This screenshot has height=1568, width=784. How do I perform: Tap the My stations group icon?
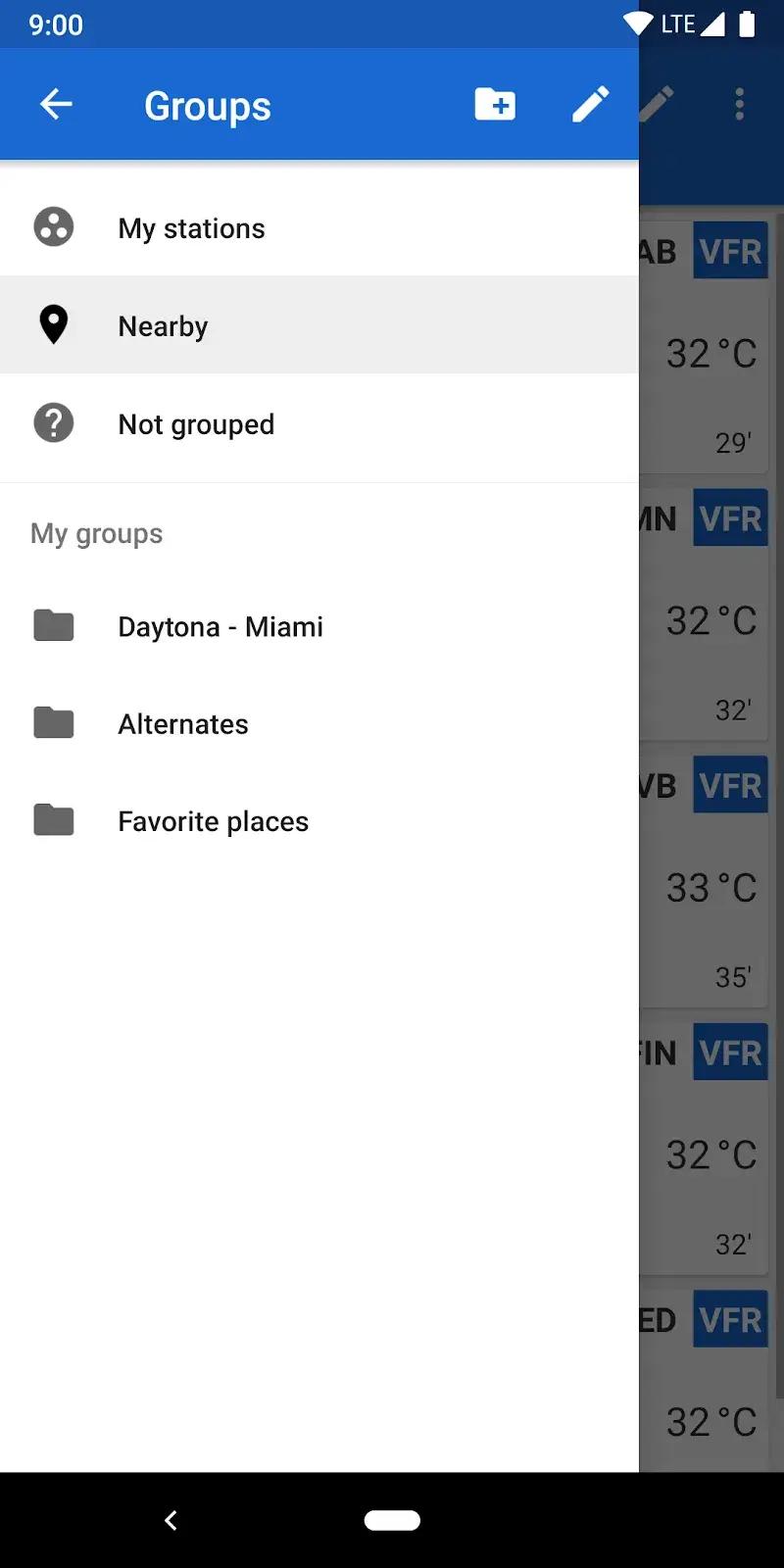click(53, 226)
